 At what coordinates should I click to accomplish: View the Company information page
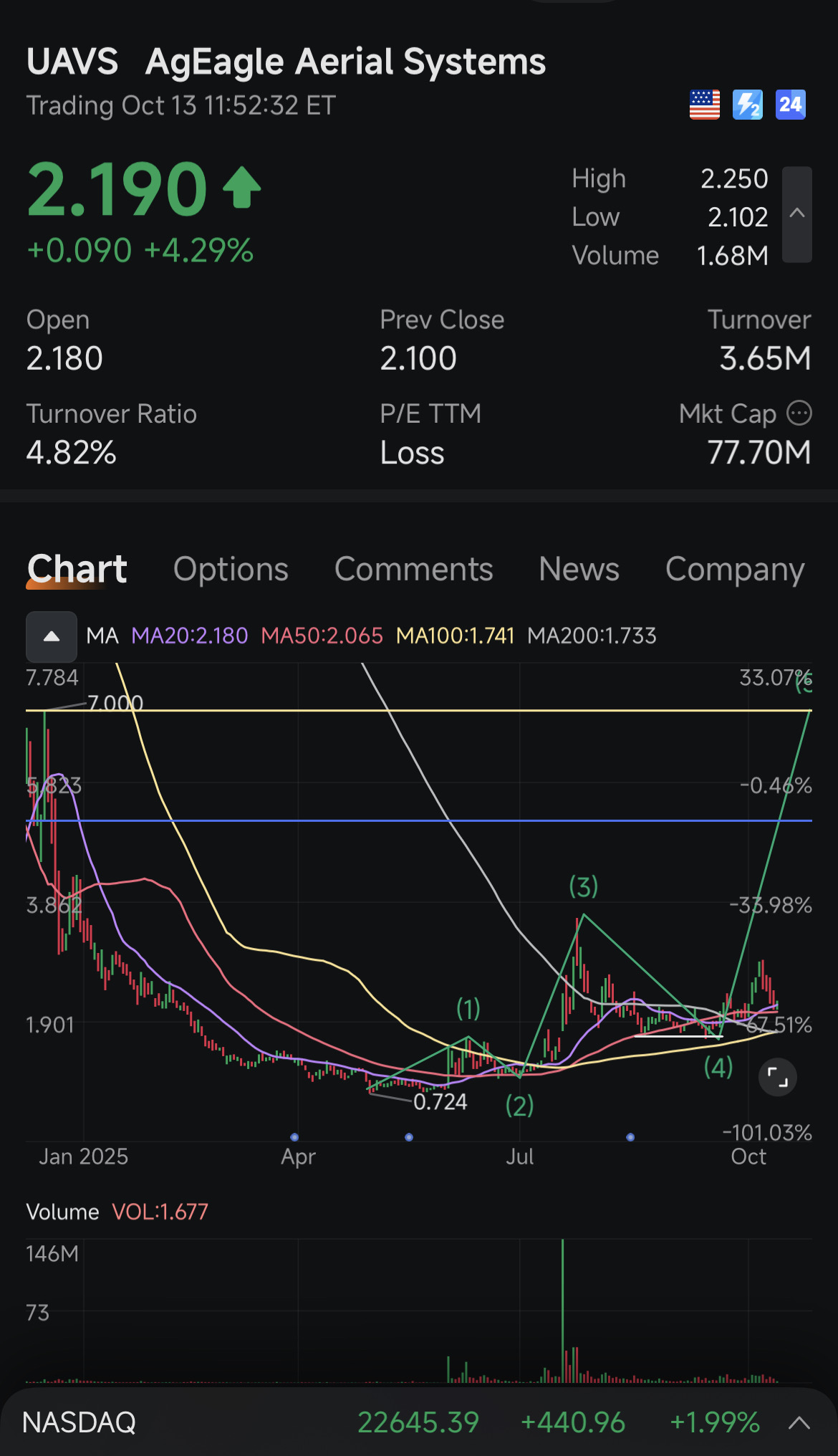734,569
